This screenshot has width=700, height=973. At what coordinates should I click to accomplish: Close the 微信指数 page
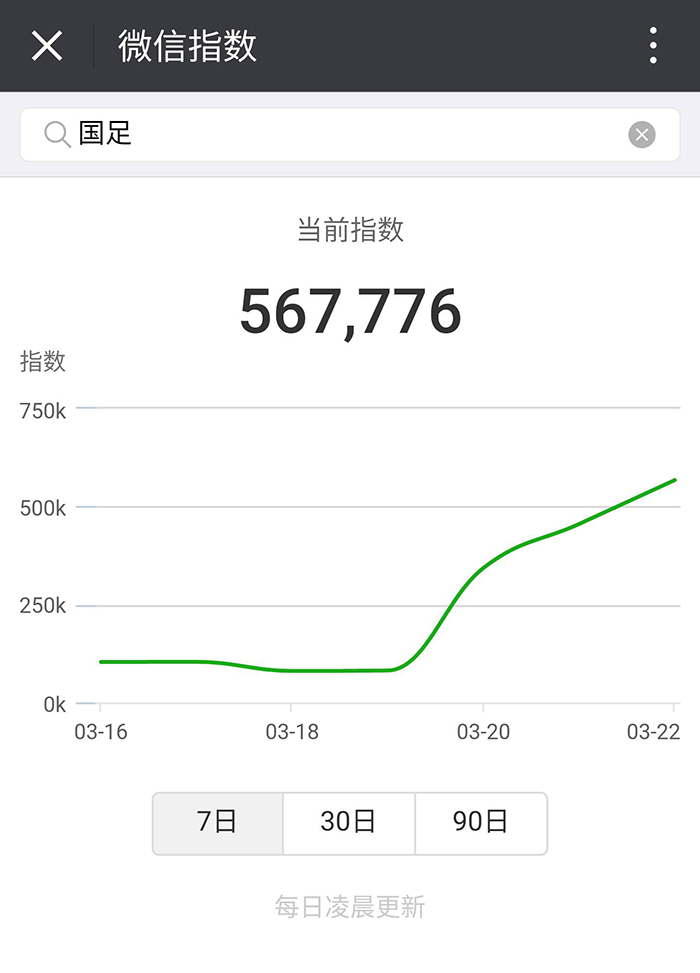pos(47,46)
